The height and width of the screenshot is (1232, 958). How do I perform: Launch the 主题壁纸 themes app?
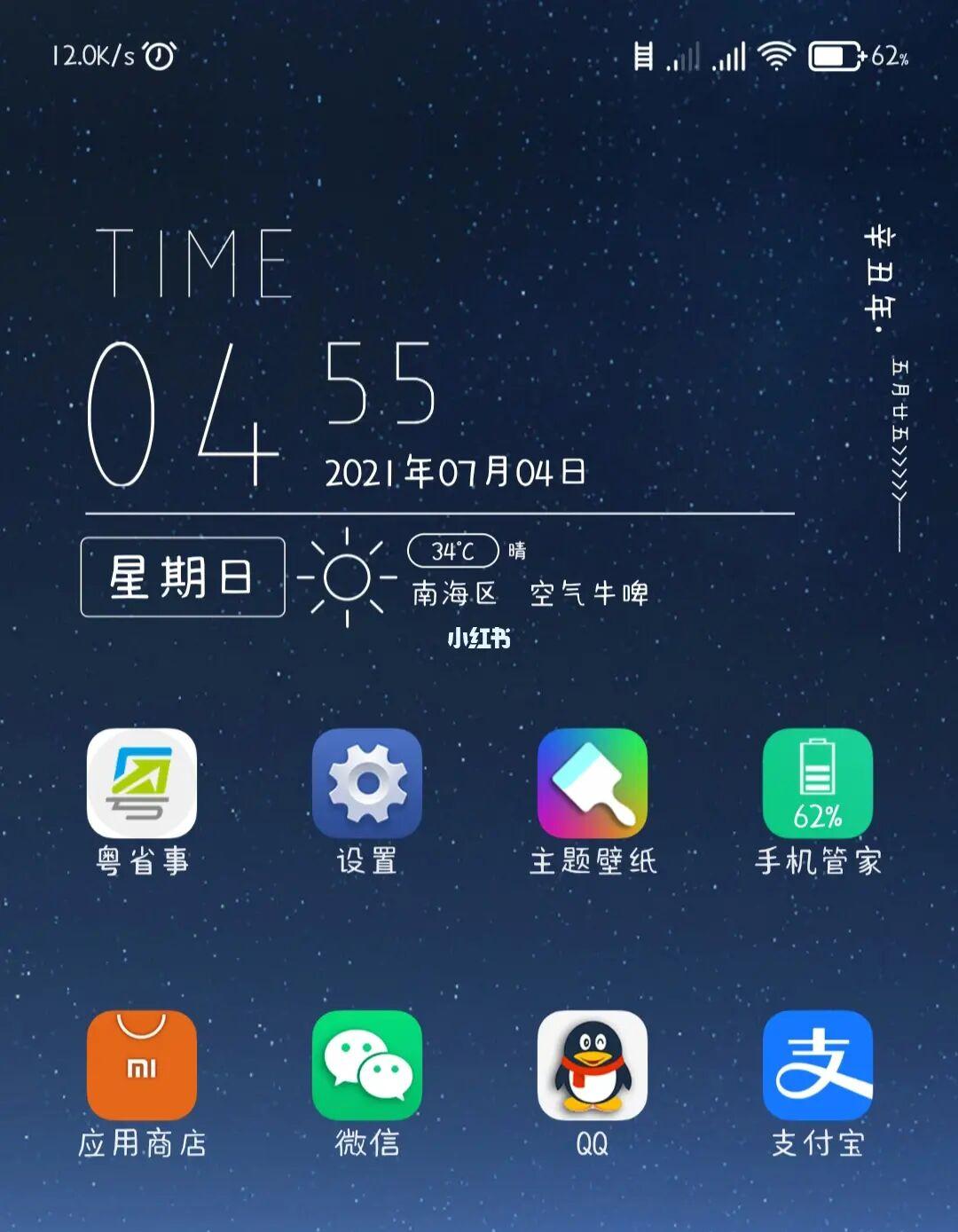click(592, 782)
